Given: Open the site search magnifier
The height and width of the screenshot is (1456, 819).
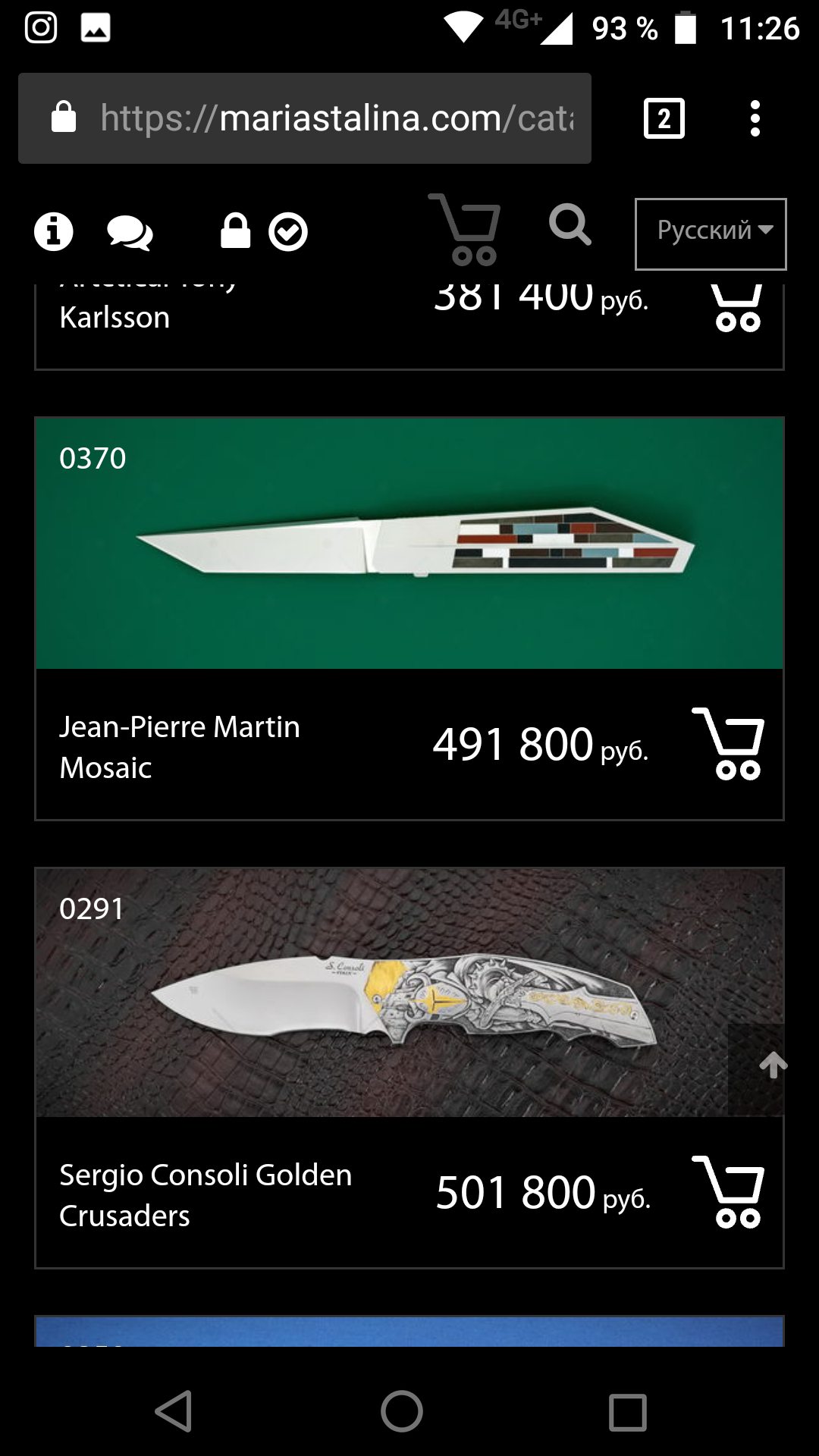Looking at the screenshot, I should [x=570, y=225].
